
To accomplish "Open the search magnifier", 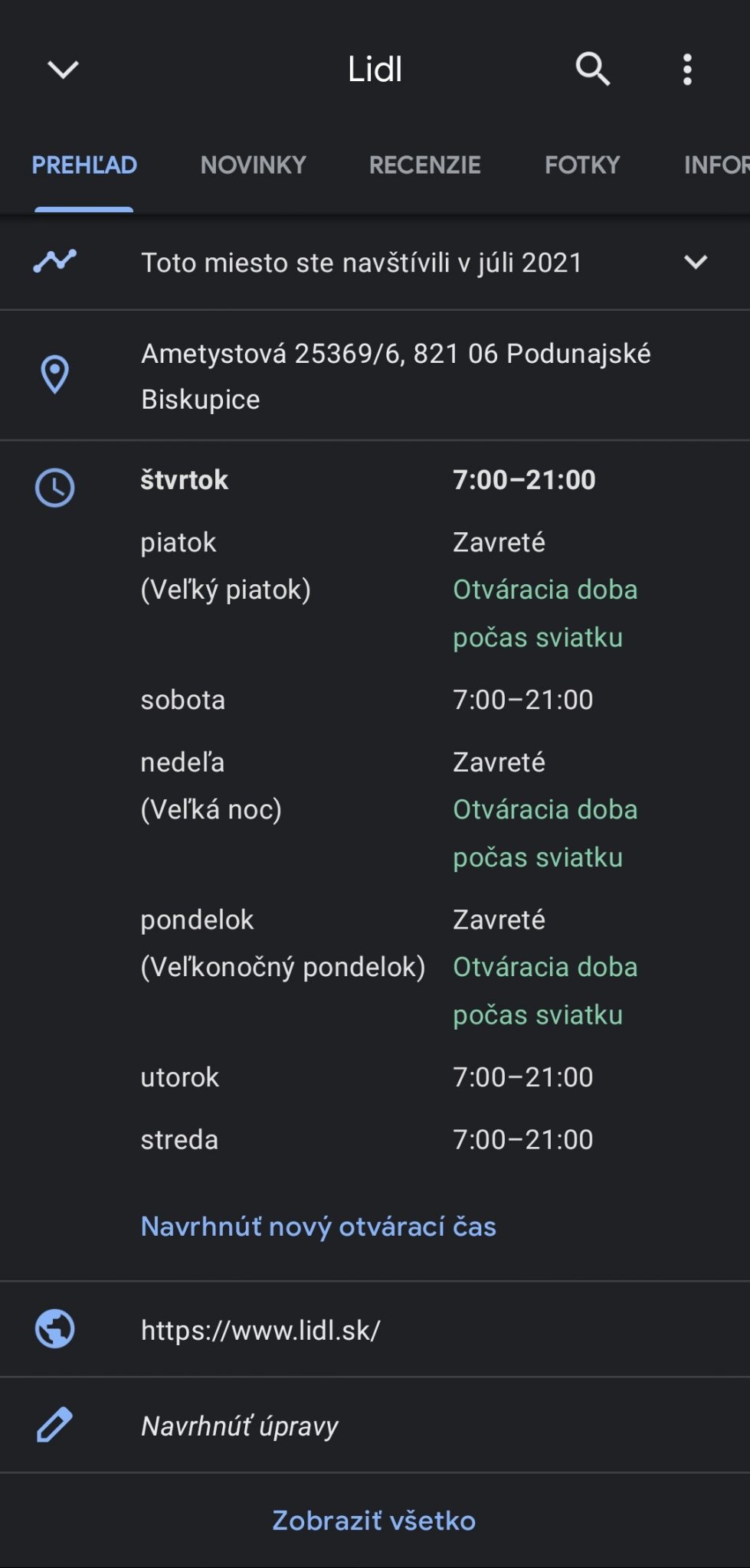I will coord(592,70).
